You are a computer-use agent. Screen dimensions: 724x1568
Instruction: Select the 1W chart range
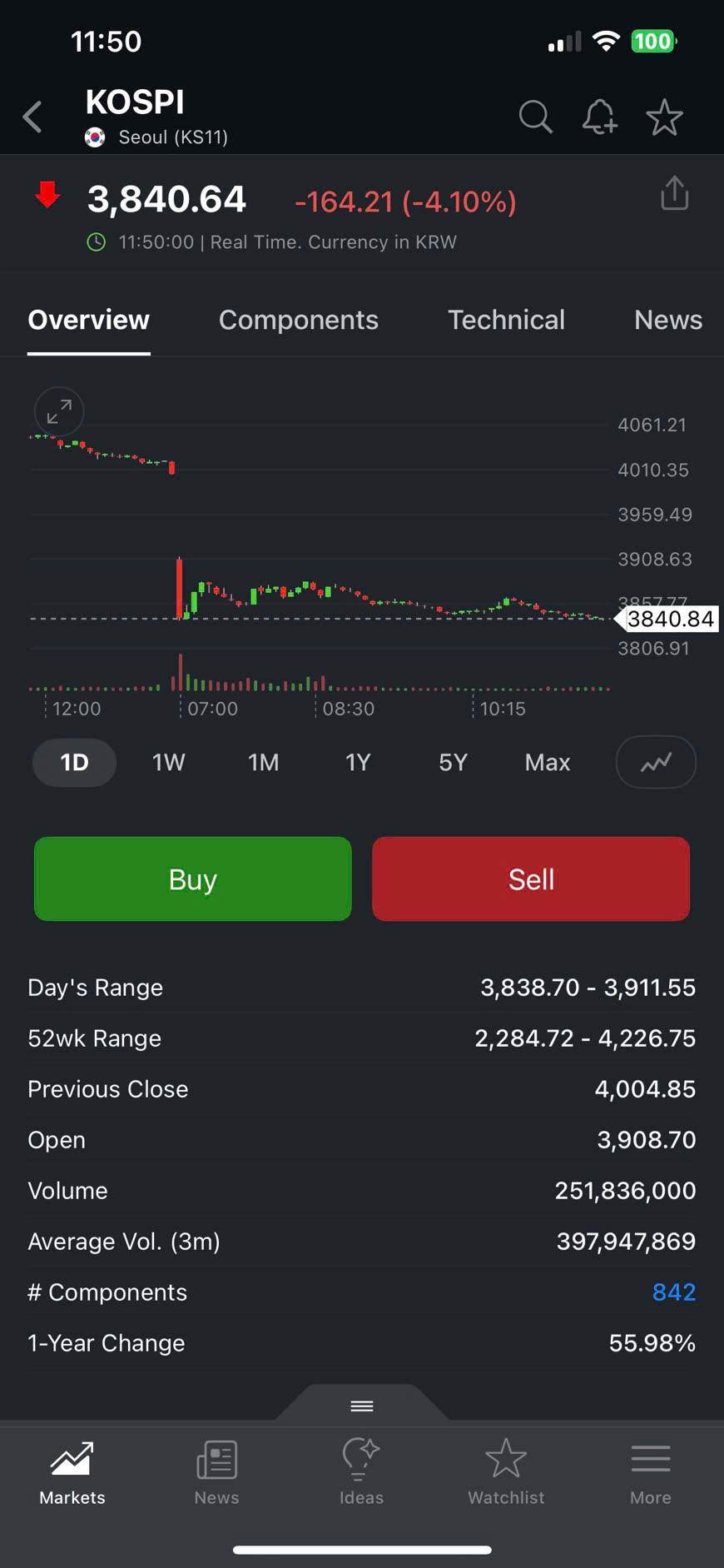coord(168,762)
